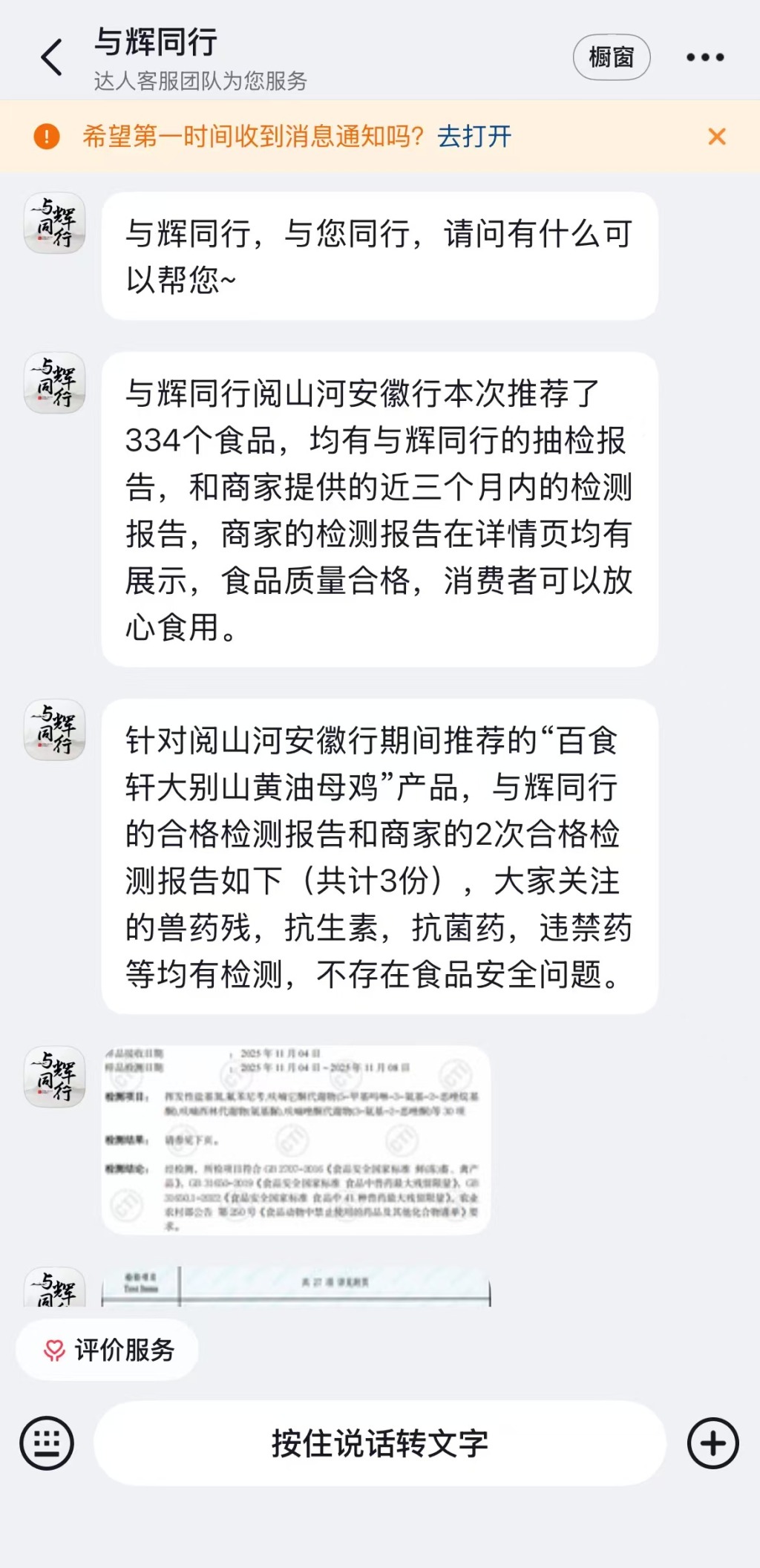
Task: Open the three-dot more options menu
Action: click(704, 57)
